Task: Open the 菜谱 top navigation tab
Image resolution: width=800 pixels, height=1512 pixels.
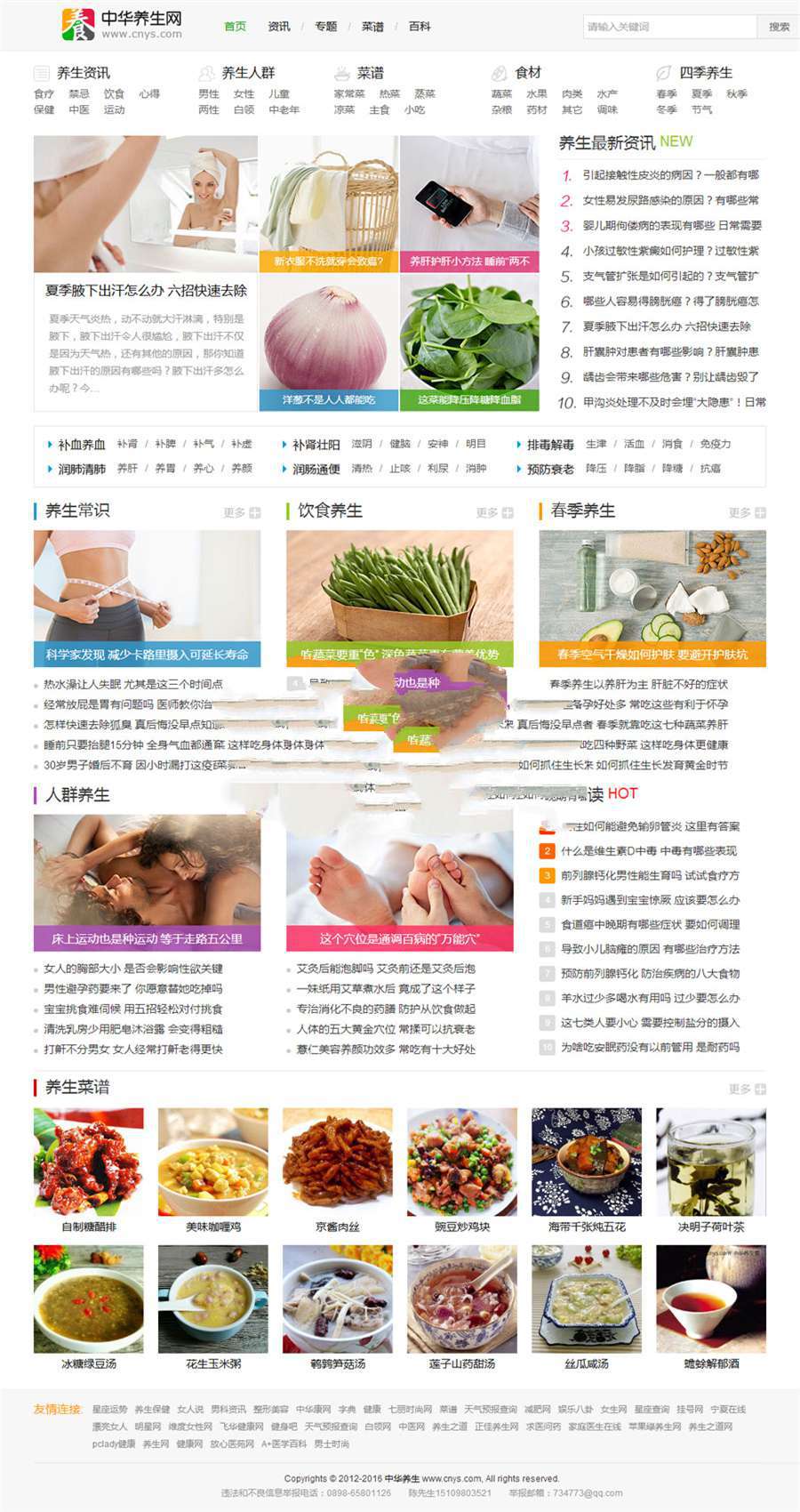Action: coord(372,27)
